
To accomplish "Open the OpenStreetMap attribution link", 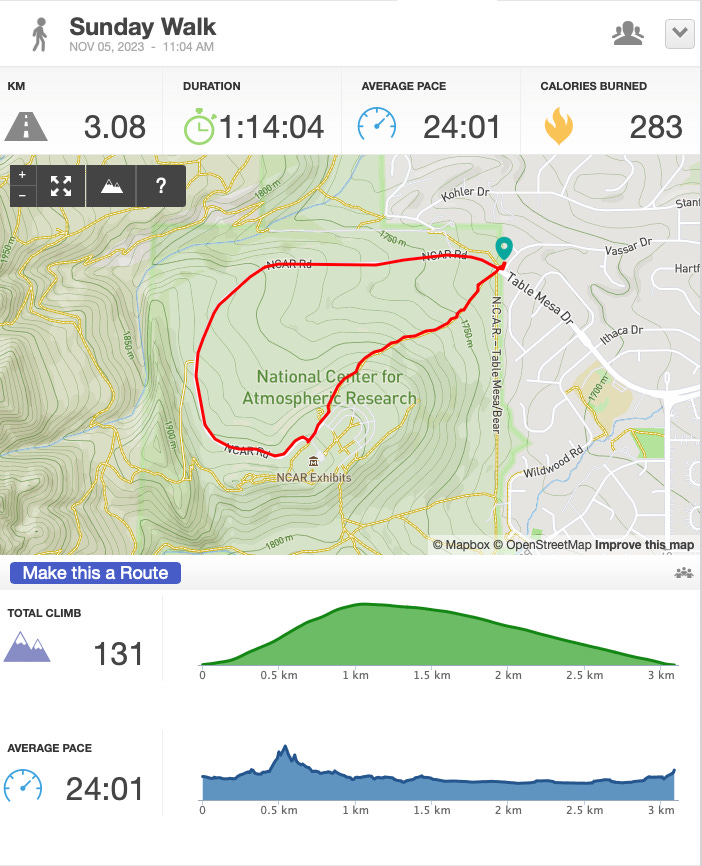I will click(542, 545).
